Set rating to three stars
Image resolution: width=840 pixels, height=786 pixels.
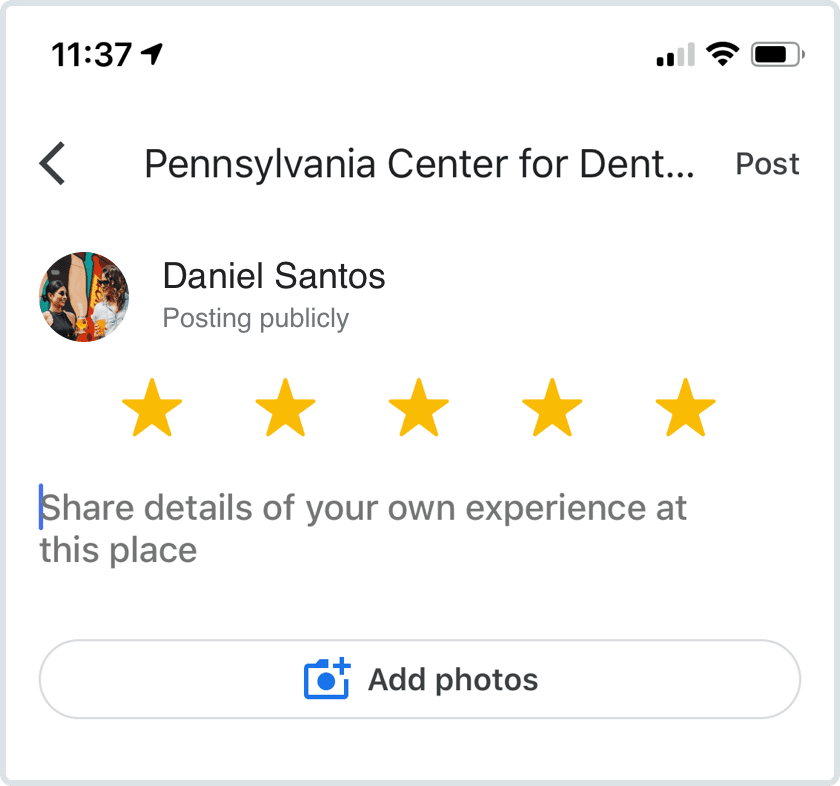click(x=419, y=408)
